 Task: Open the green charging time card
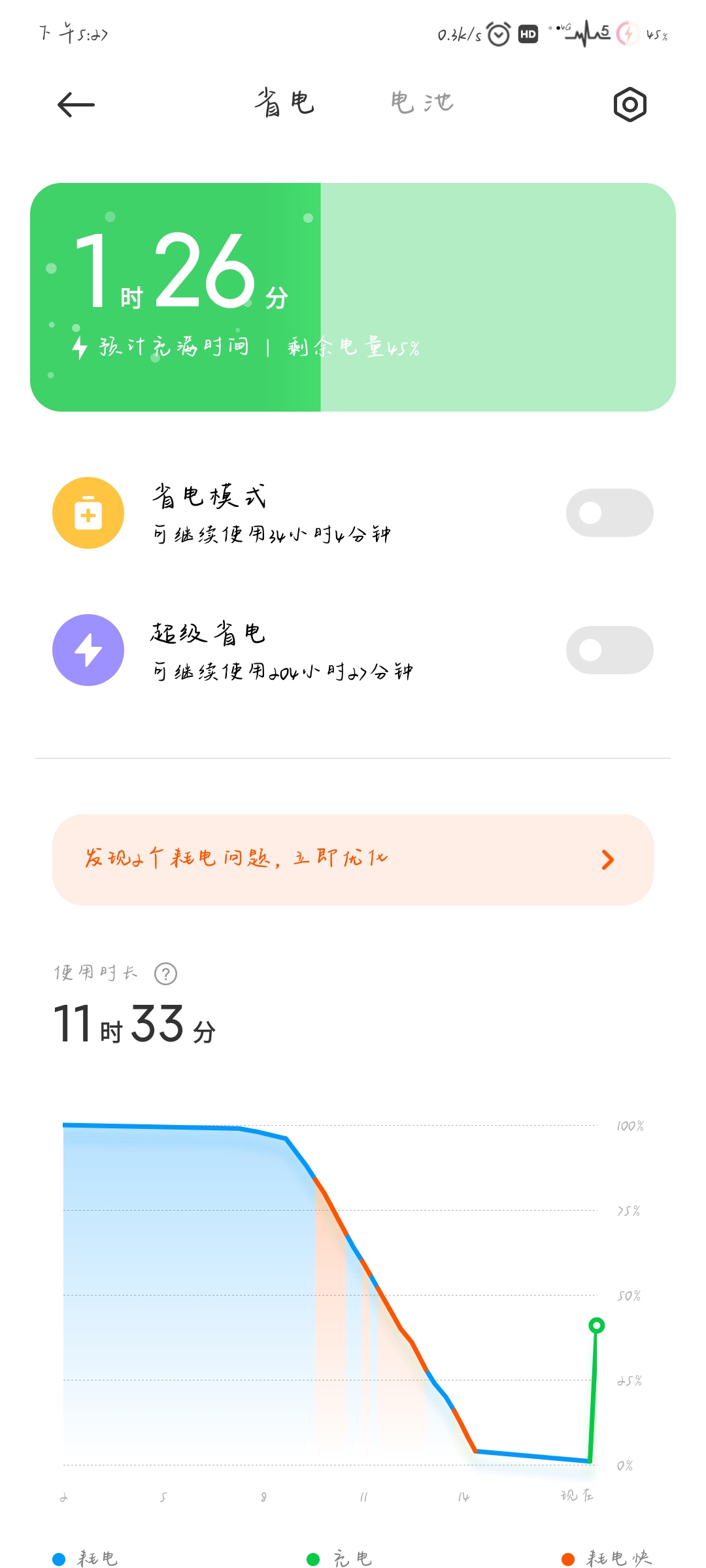click(353, 297)
